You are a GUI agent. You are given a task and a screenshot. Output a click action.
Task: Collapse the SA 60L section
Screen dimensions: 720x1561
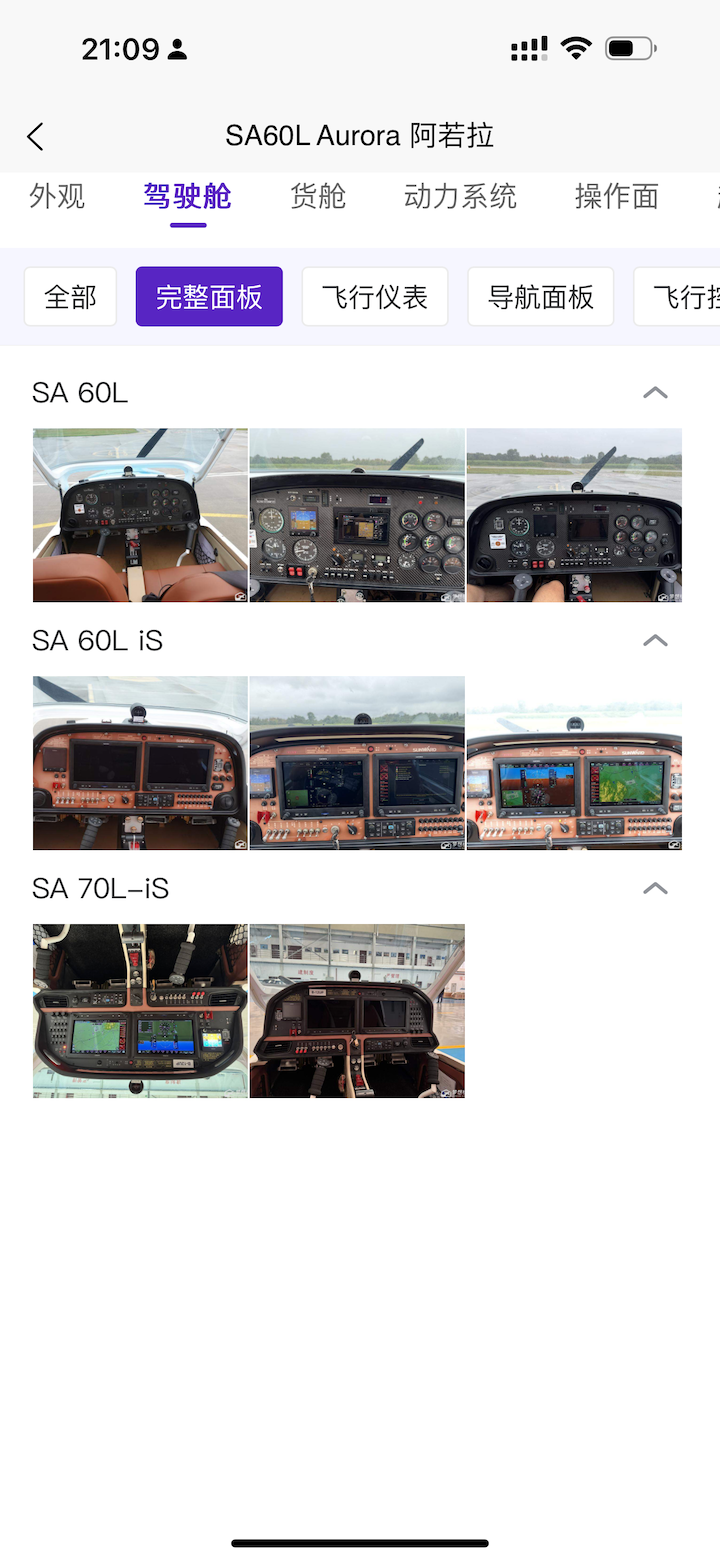coord(655,393)
